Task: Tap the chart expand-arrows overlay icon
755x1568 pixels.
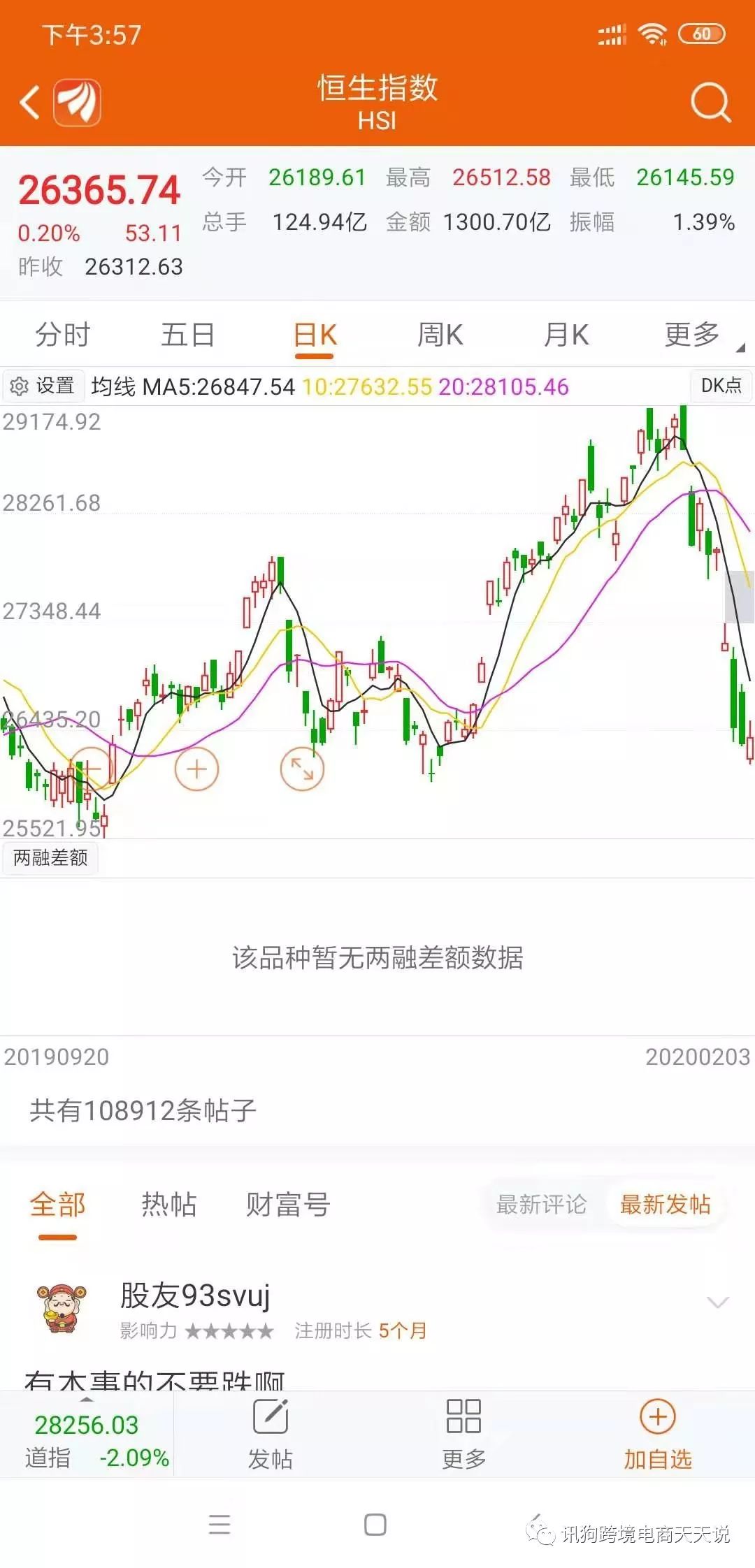Action: [x=301, y=767]
